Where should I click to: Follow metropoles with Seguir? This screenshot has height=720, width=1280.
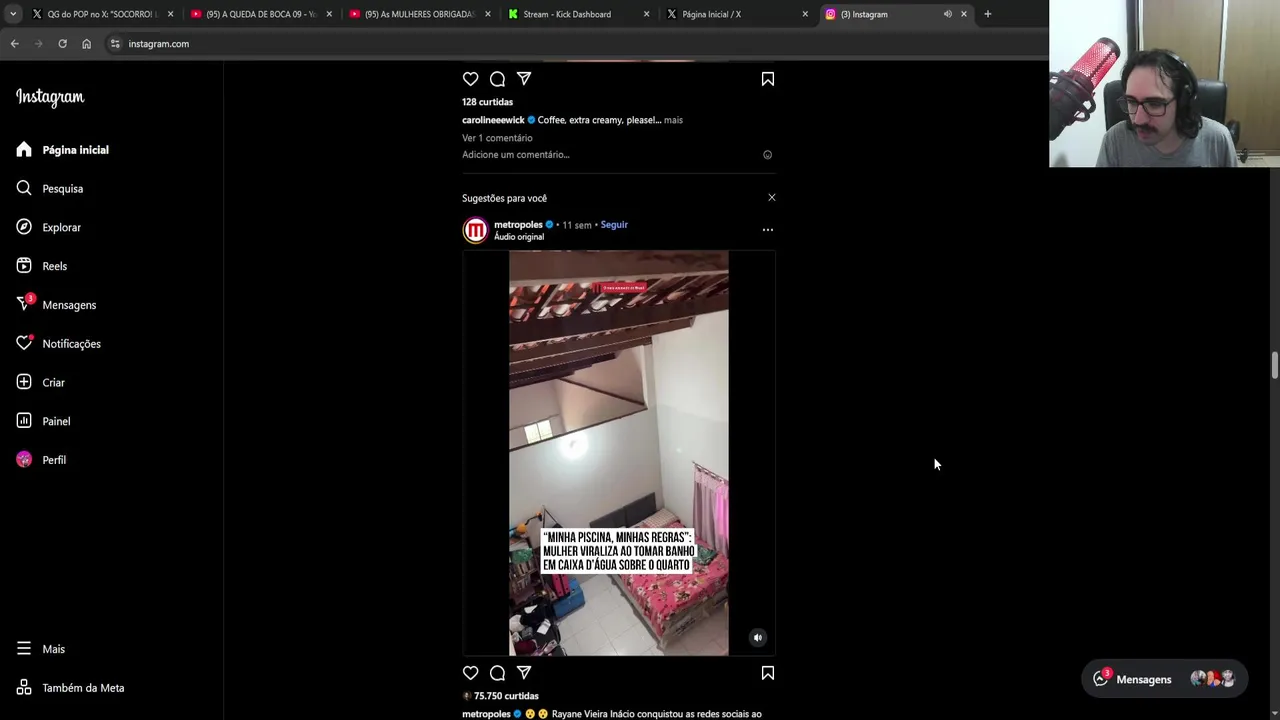tap(614, 225)
